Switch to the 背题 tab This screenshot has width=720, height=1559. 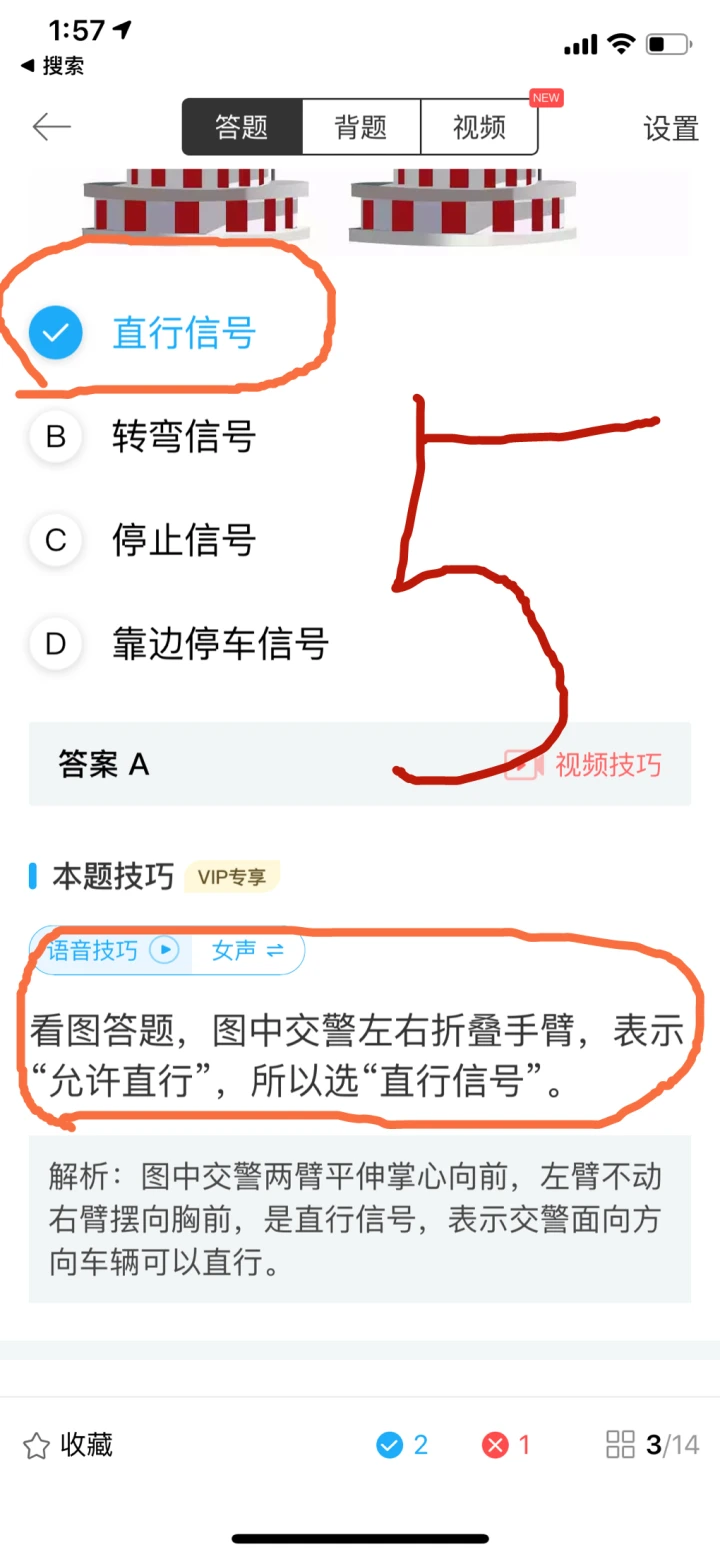(x=361, y=127)
